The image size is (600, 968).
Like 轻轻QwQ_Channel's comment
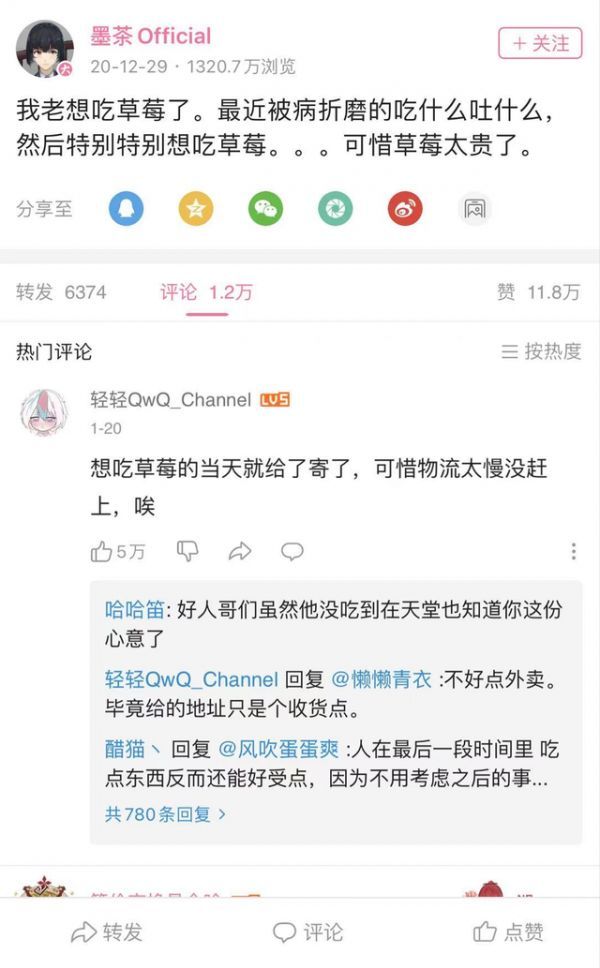tap(117, 551)
